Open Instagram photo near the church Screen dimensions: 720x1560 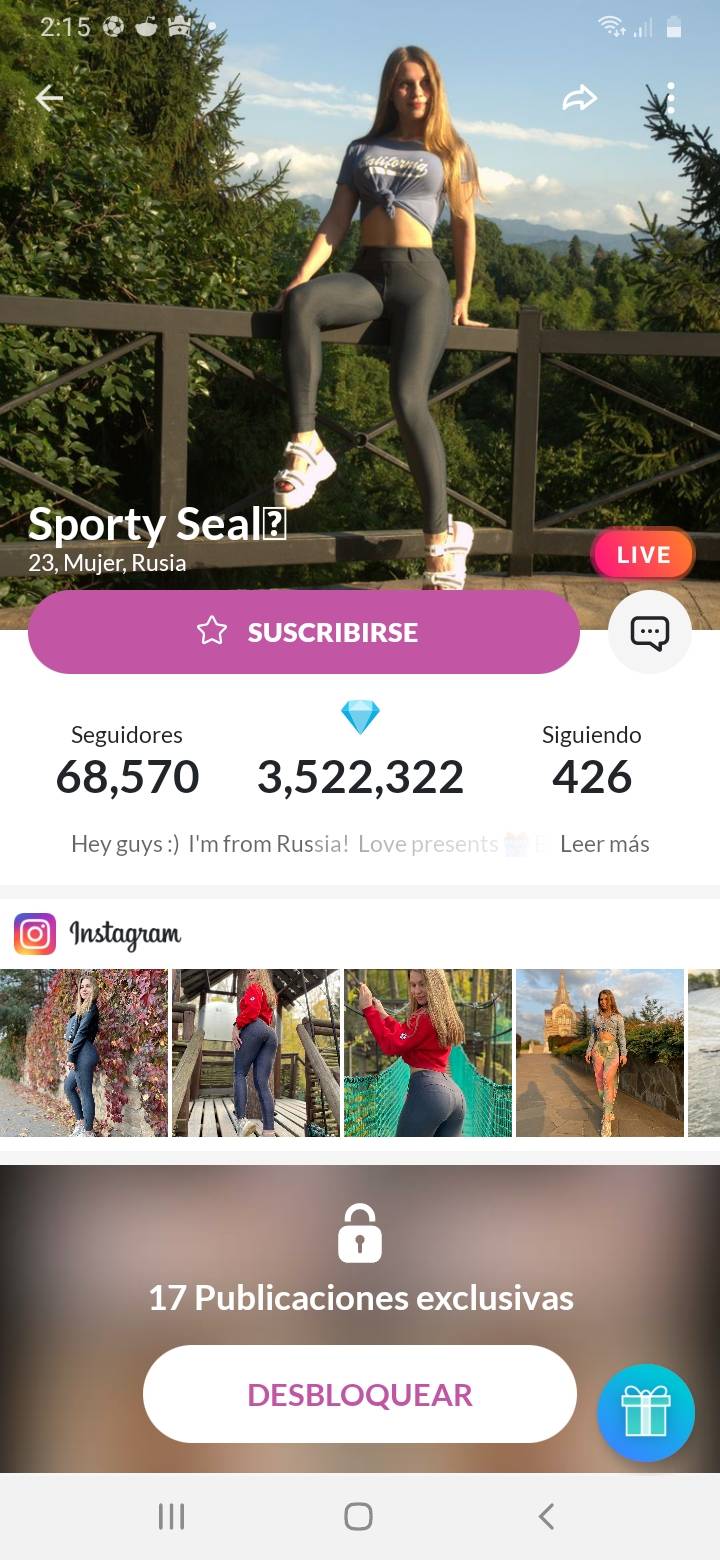coord(600,1053)
